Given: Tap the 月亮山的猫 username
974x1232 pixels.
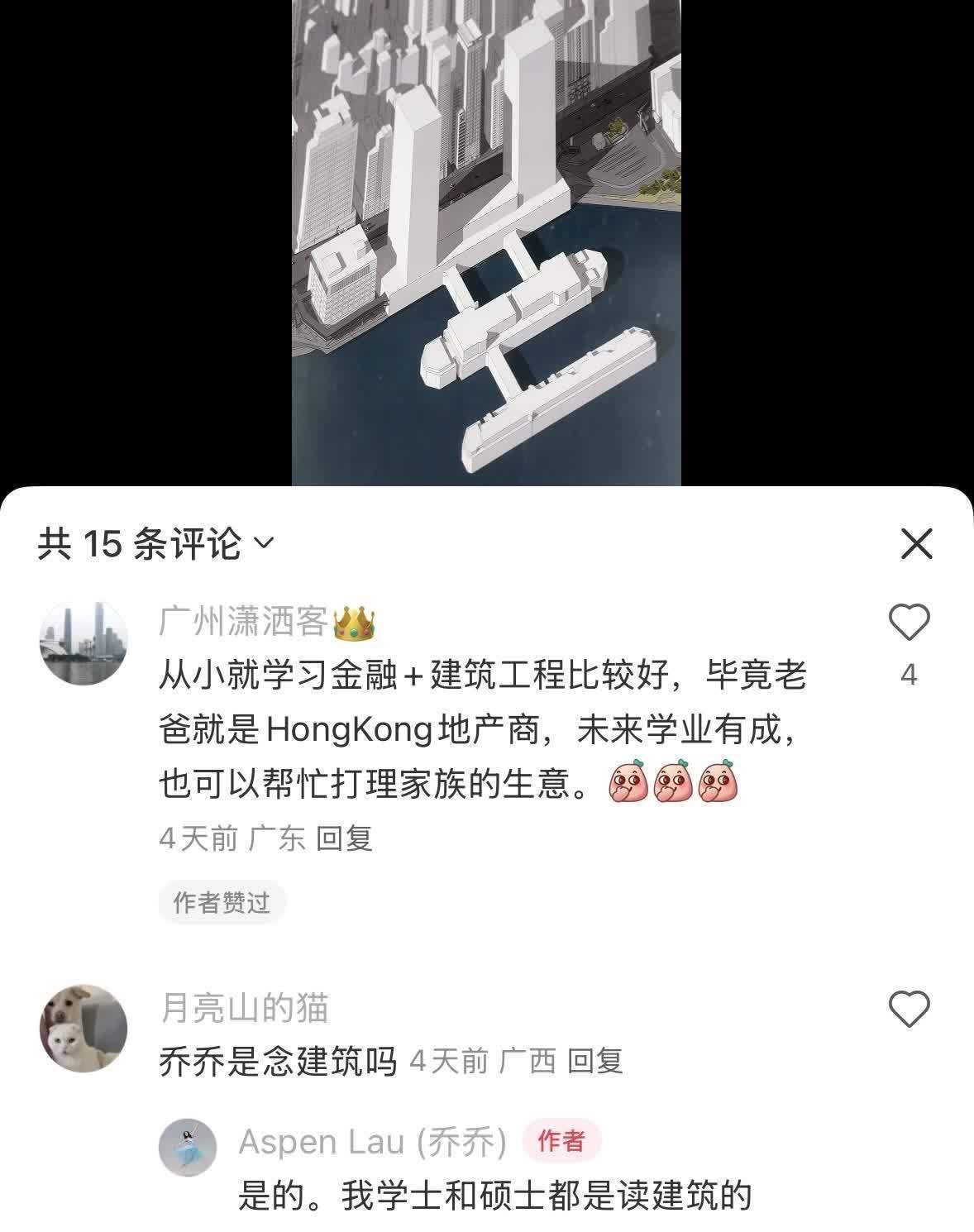Looking at the screenshot, I should 244,1008.
